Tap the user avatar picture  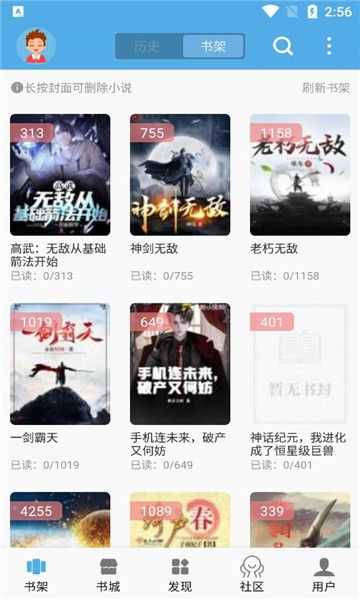coord(36,46)
